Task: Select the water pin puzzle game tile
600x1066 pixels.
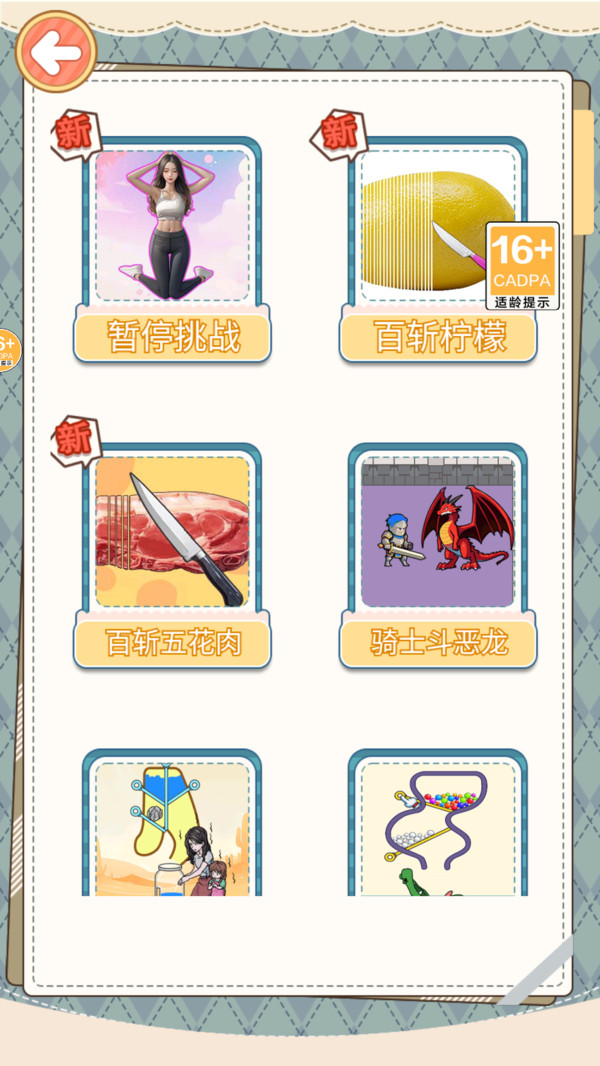Action: pyautogui.click(x=172, y=823)
